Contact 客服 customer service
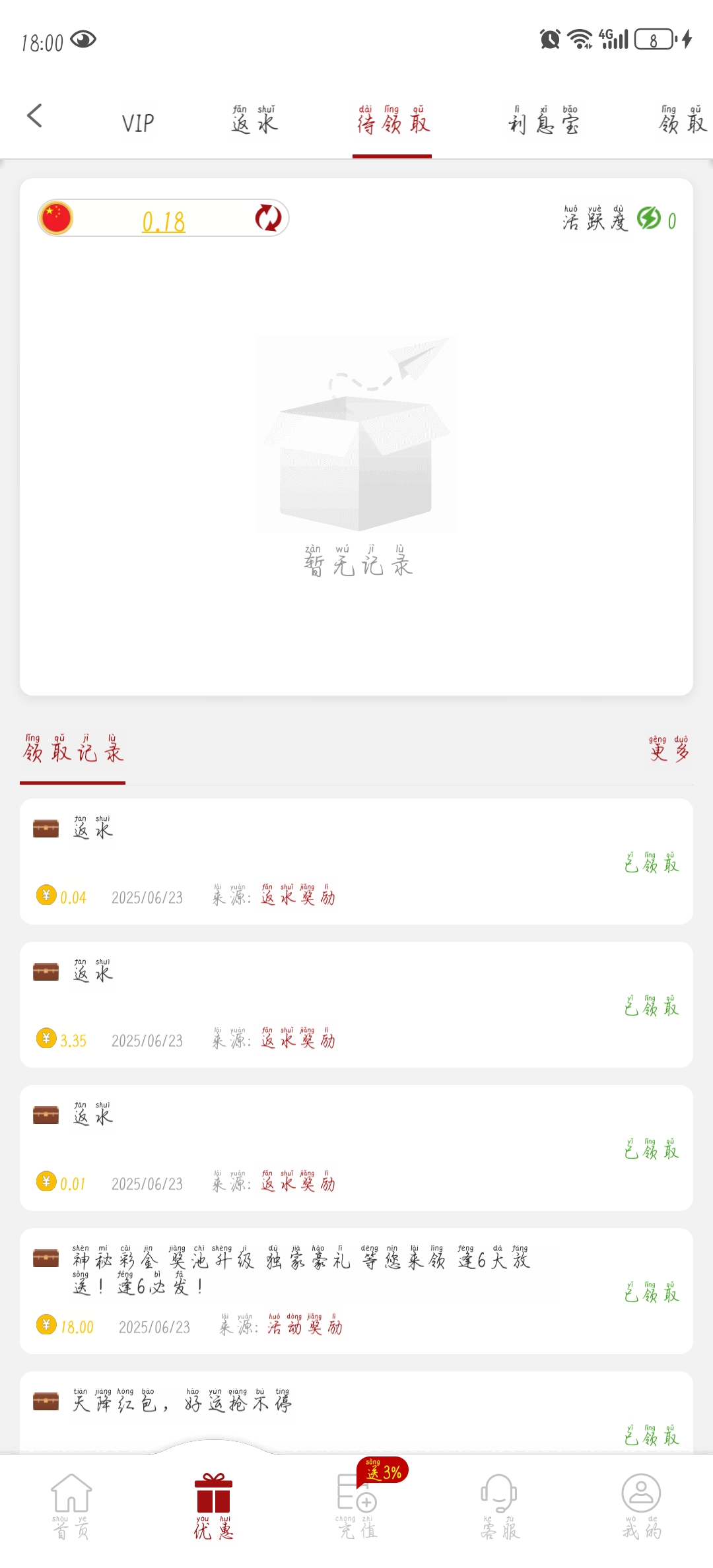 pos(500,1506)
